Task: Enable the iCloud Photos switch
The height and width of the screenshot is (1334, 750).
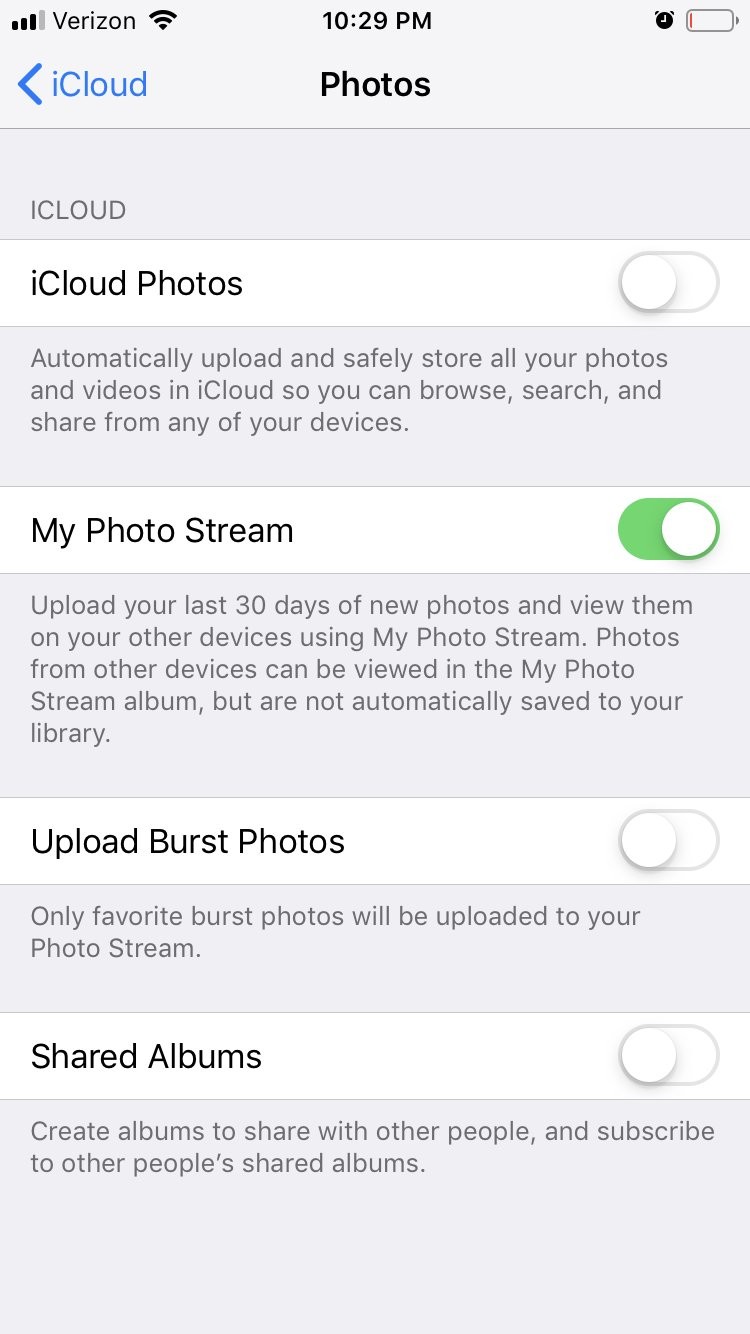Action: click(668, 283)
